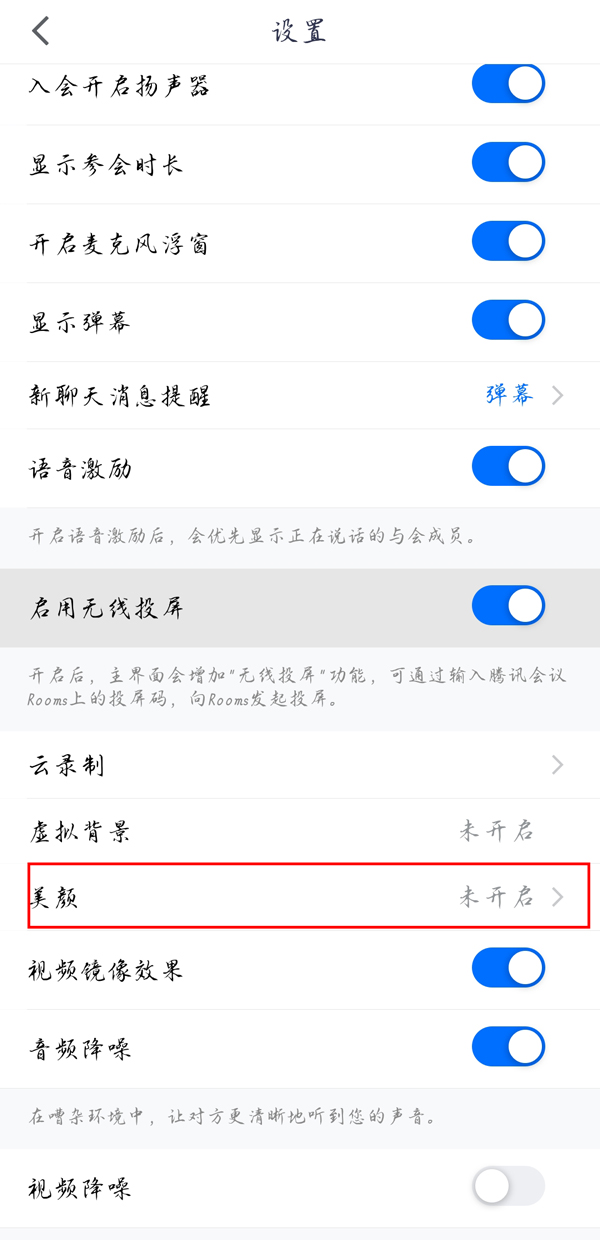The height and width of the screenshot is (1240, 600).
Task: Open 云录制 settings
Action: tap(300, 766)
